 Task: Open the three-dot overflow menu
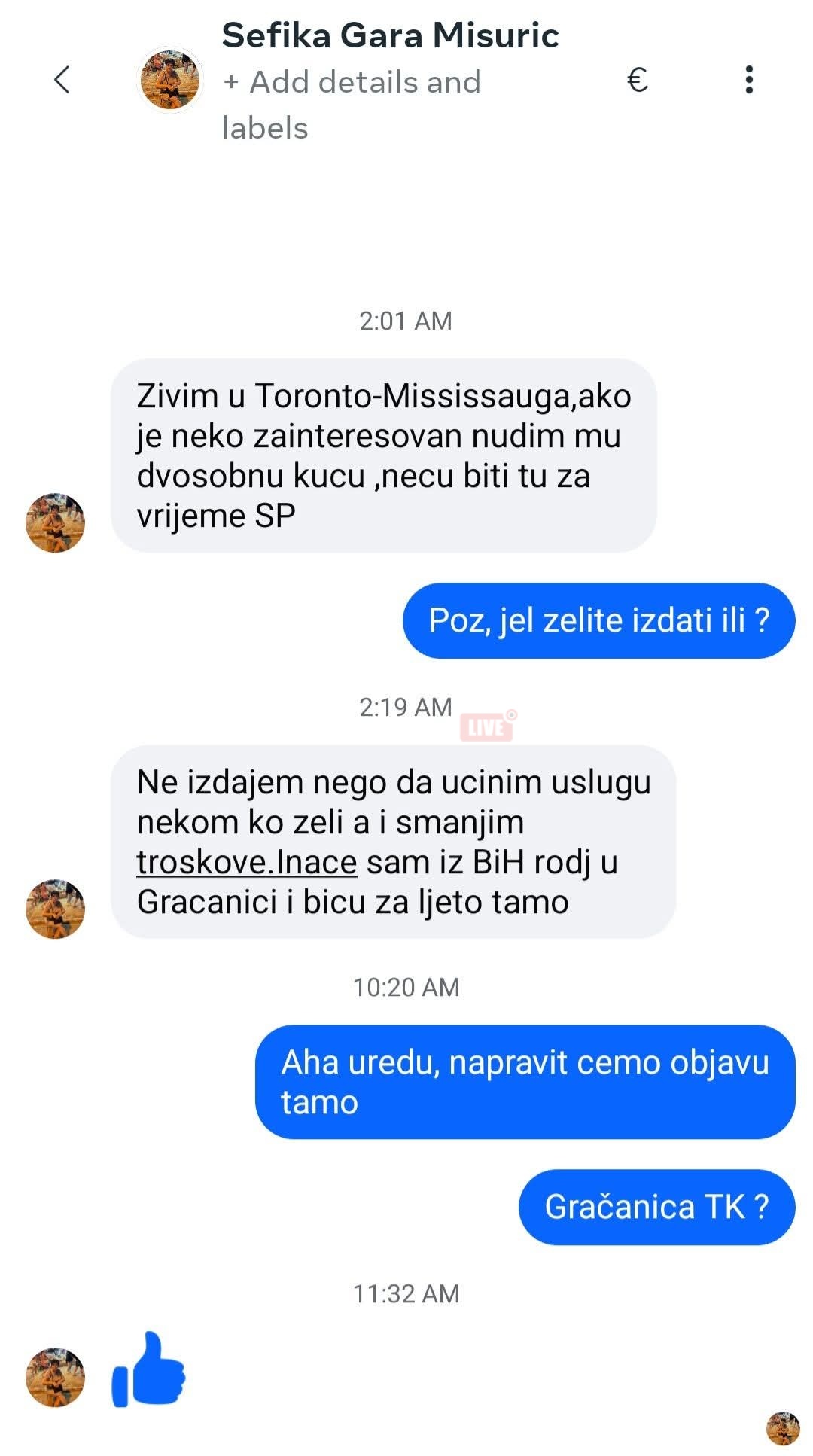tap(748, 80)
